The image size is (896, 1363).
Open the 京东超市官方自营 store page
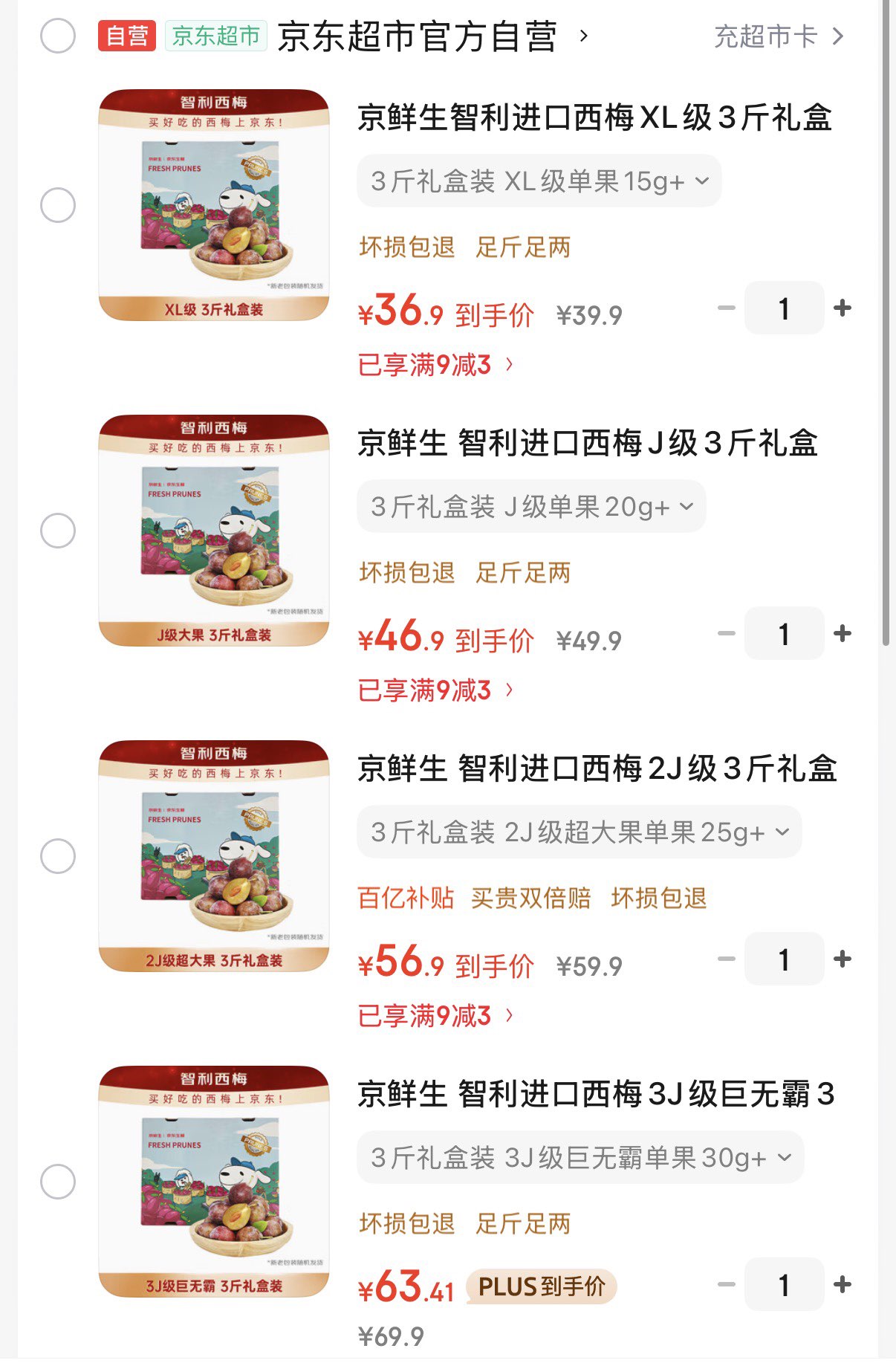click(417, 36)
